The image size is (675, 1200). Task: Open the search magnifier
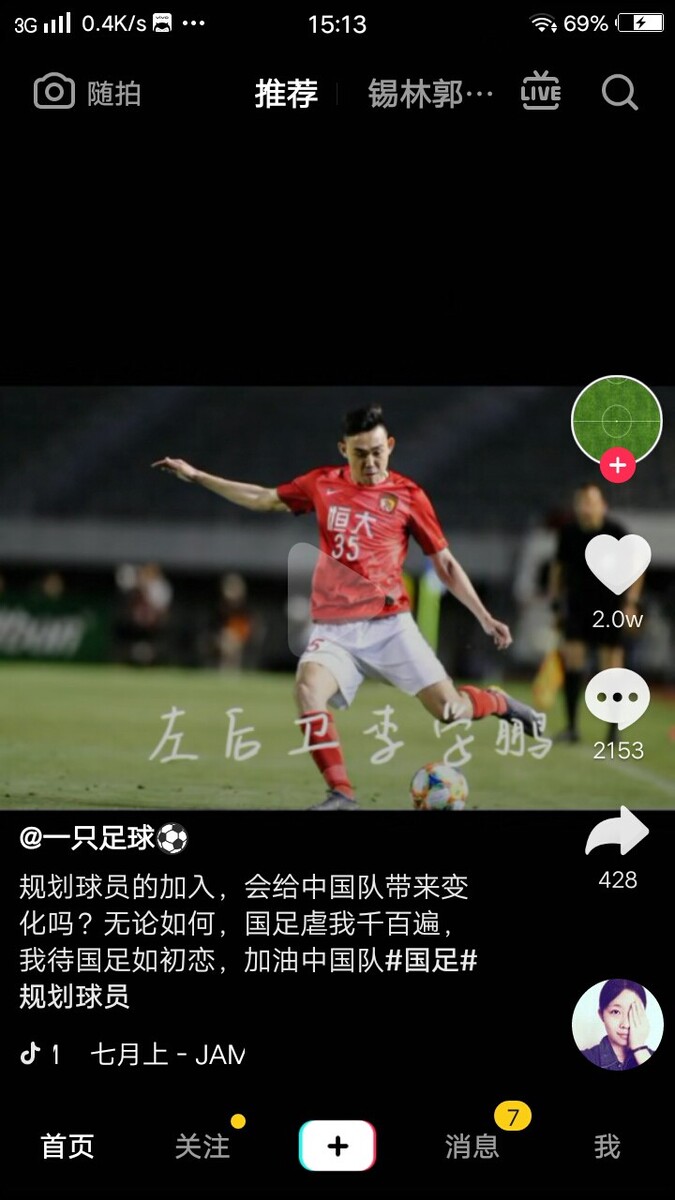(620, 93)
